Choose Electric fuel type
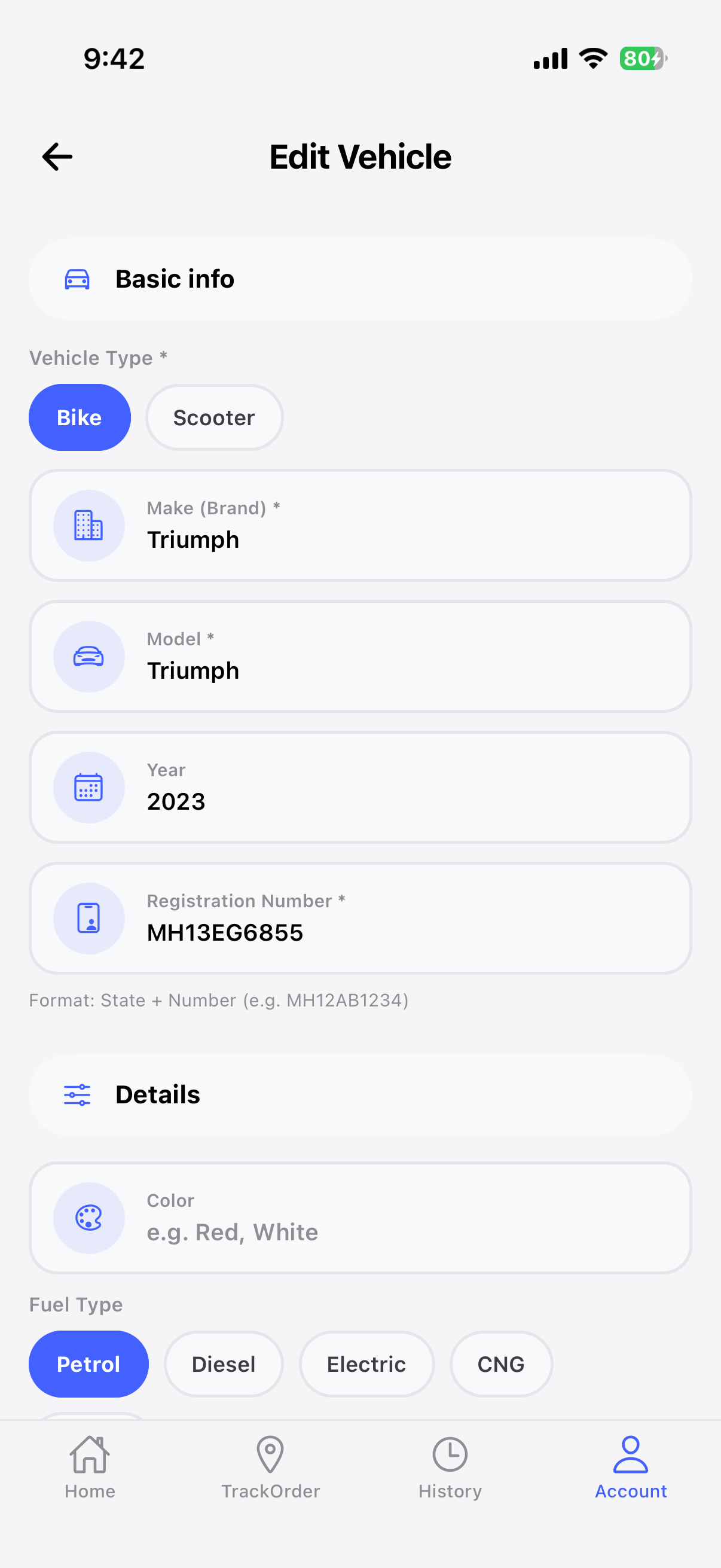This screenshot has width=721, height=1568. [366, 1364]
